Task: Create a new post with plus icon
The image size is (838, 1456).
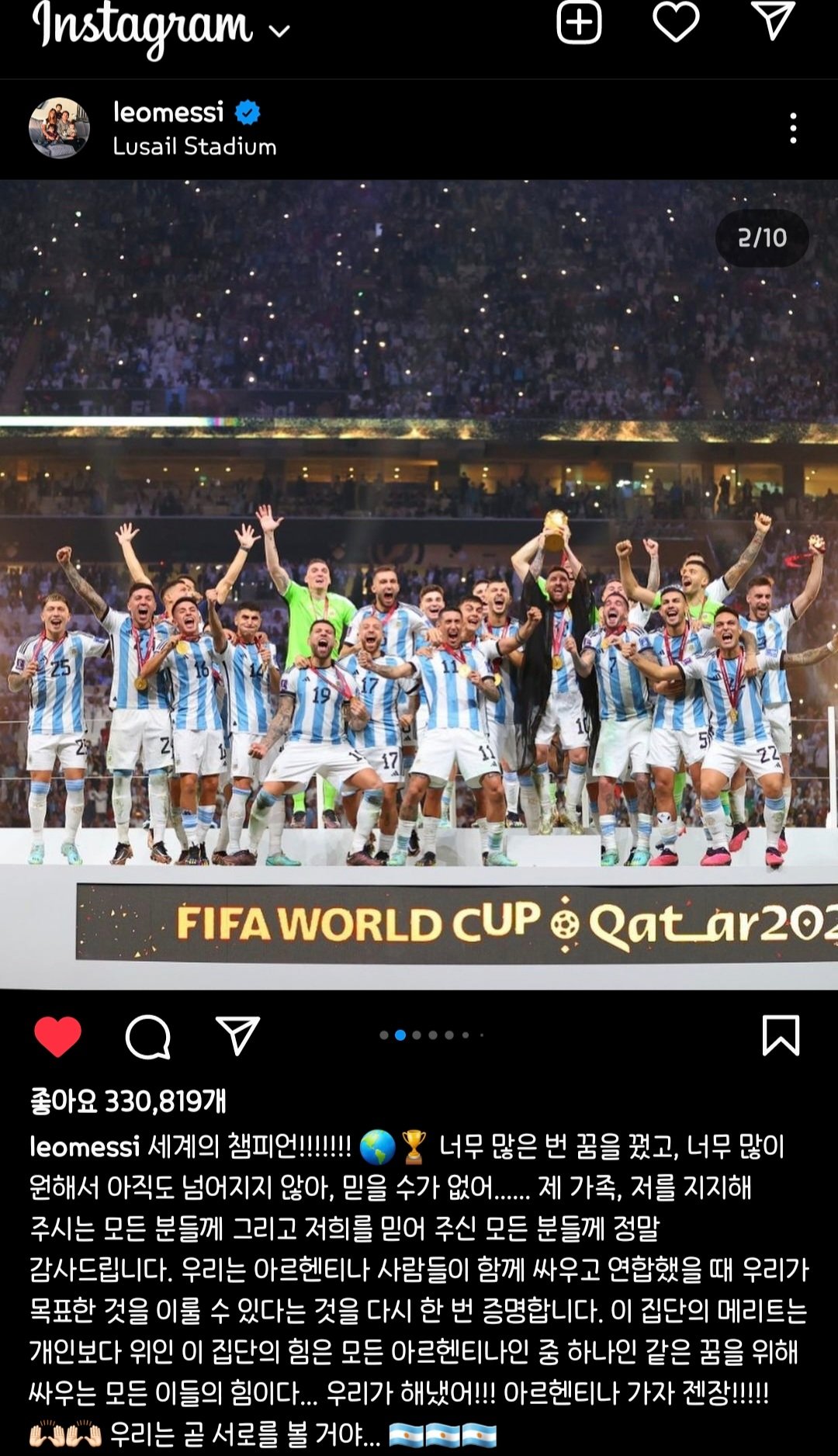Action: pyautogui.click(x=579, y=22)
